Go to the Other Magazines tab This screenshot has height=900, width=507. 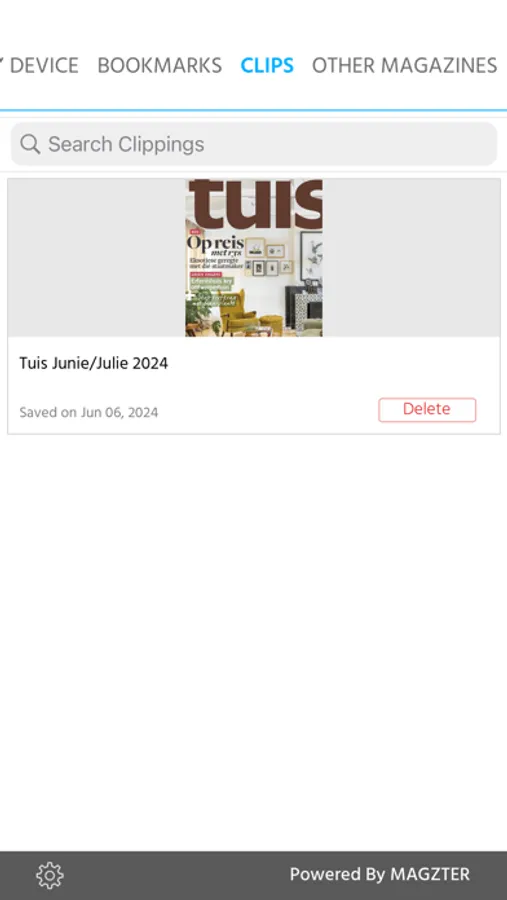(404, 65)
